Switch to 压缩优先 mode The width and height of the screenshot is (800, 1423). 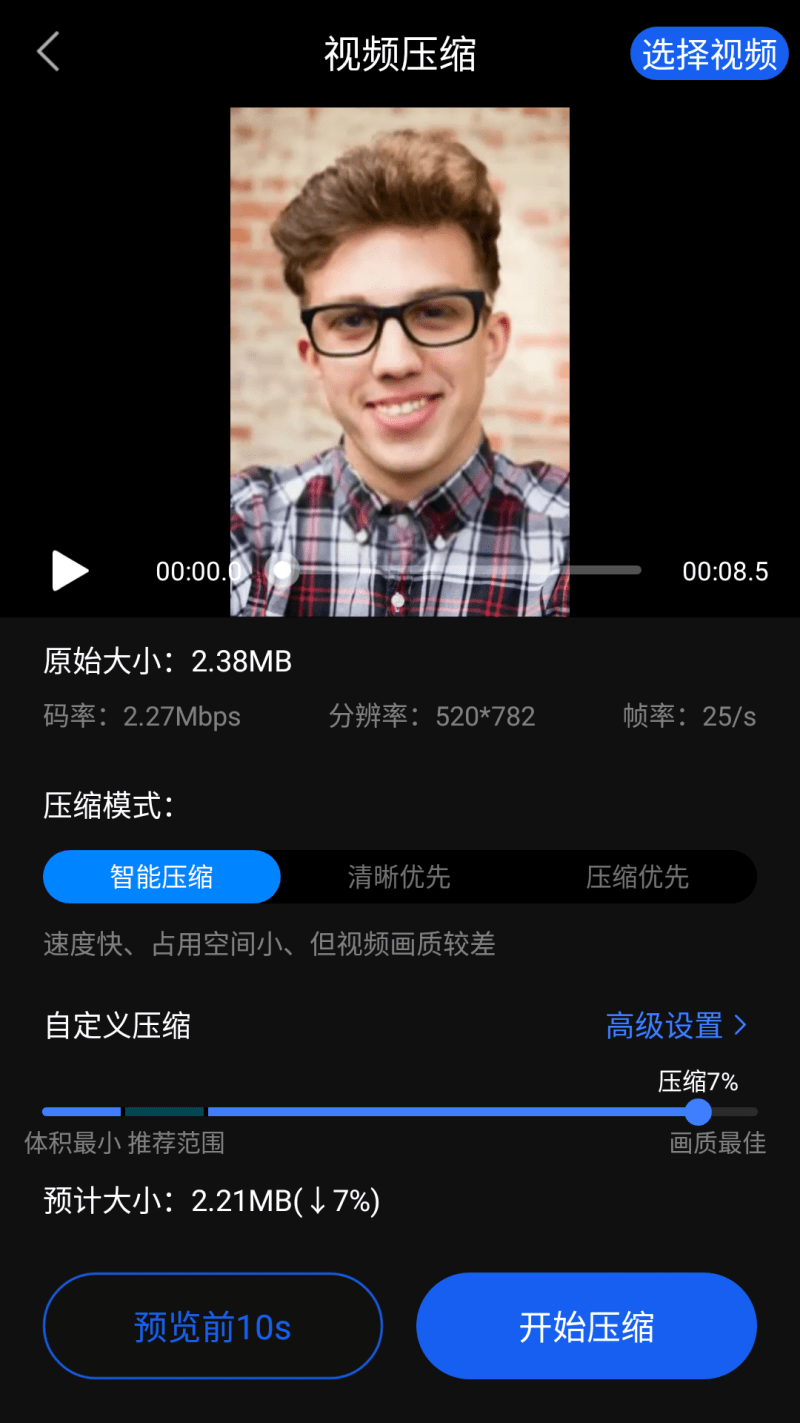(x=637, y=877)
